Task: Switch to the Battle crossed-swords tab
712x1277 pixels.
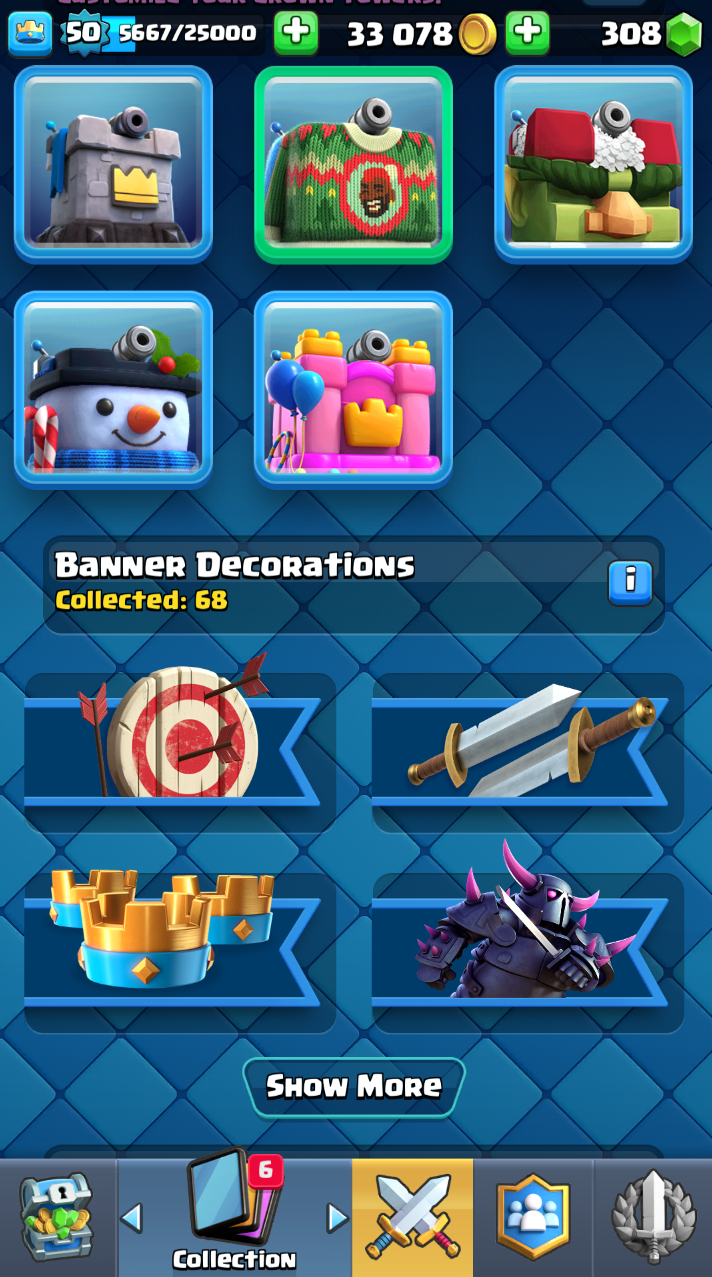Action: (x=413, y=1217)
